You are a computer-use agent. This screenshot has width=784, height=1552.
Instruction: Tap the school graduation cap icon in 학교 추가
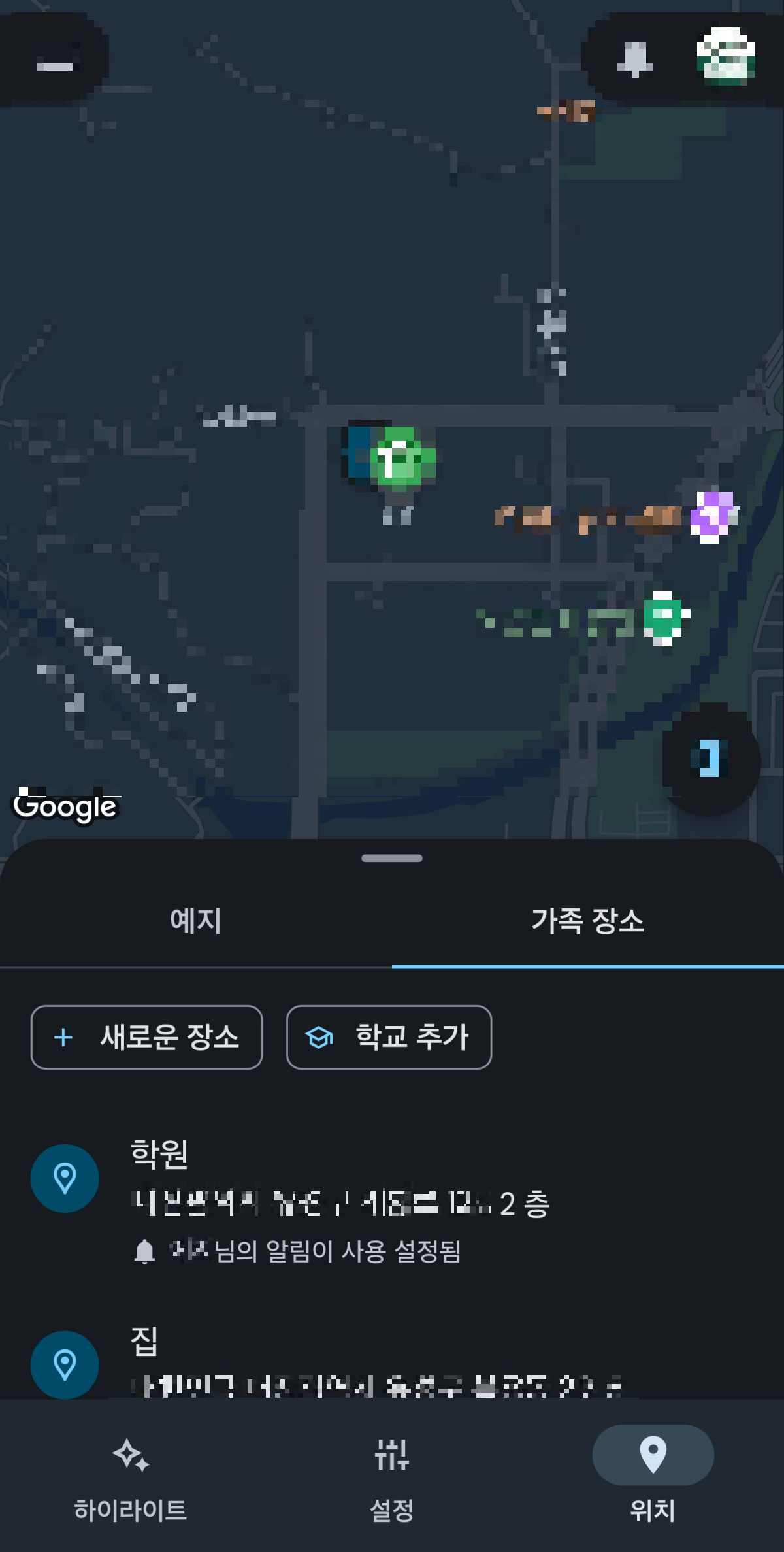tap(318, 1037)
